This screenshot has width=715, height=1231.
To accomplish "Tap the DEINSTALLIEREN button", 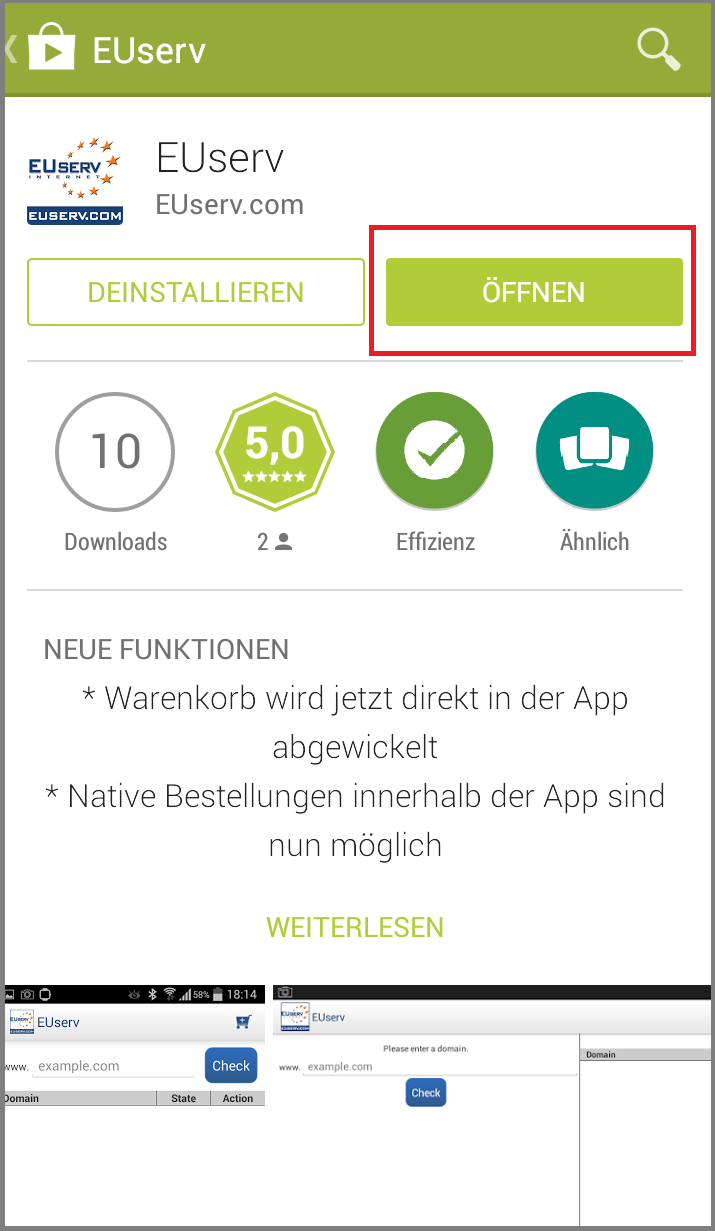I will tap(196, 292).
